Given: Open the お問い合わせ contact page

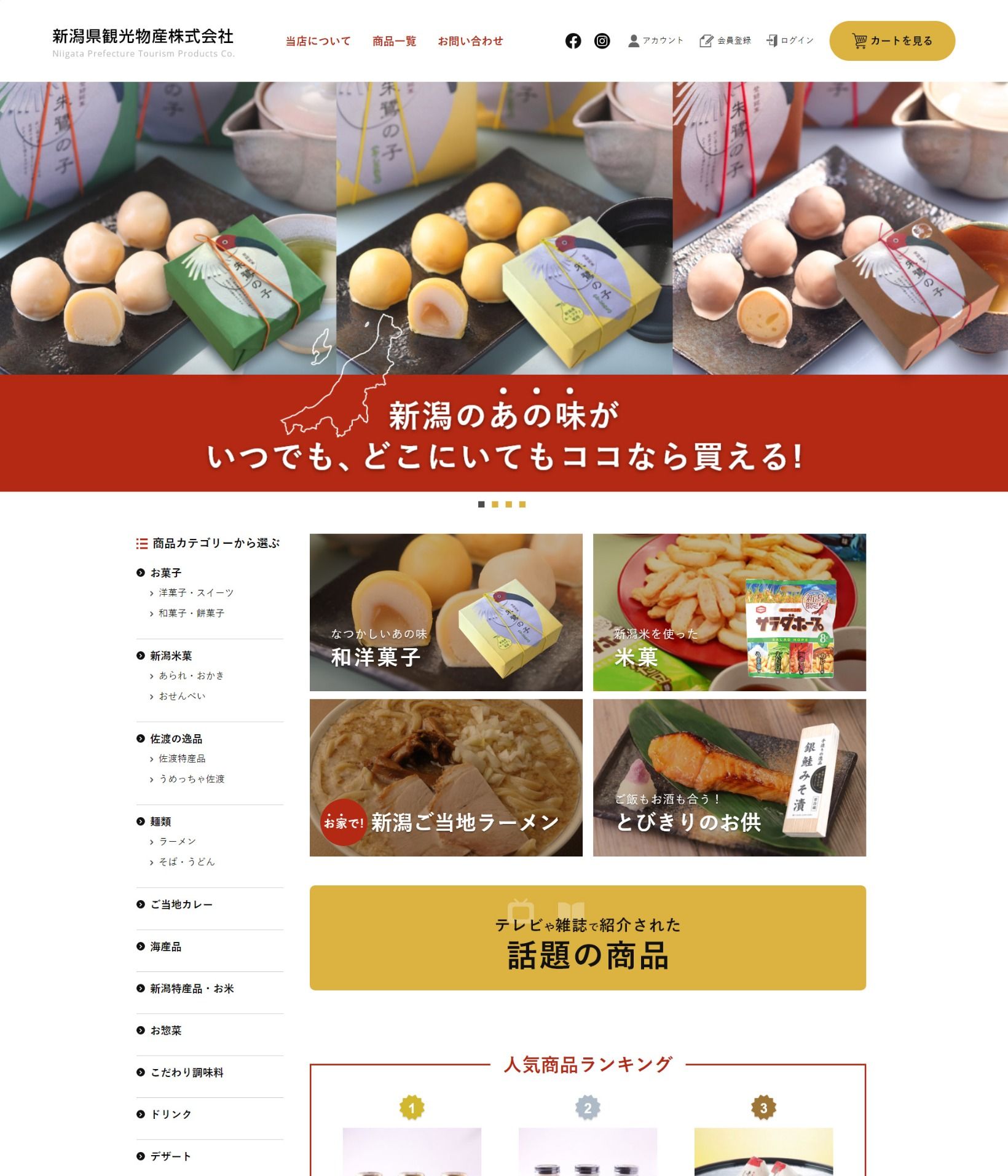Looking at the screenshot, I should tap(470, 41).
